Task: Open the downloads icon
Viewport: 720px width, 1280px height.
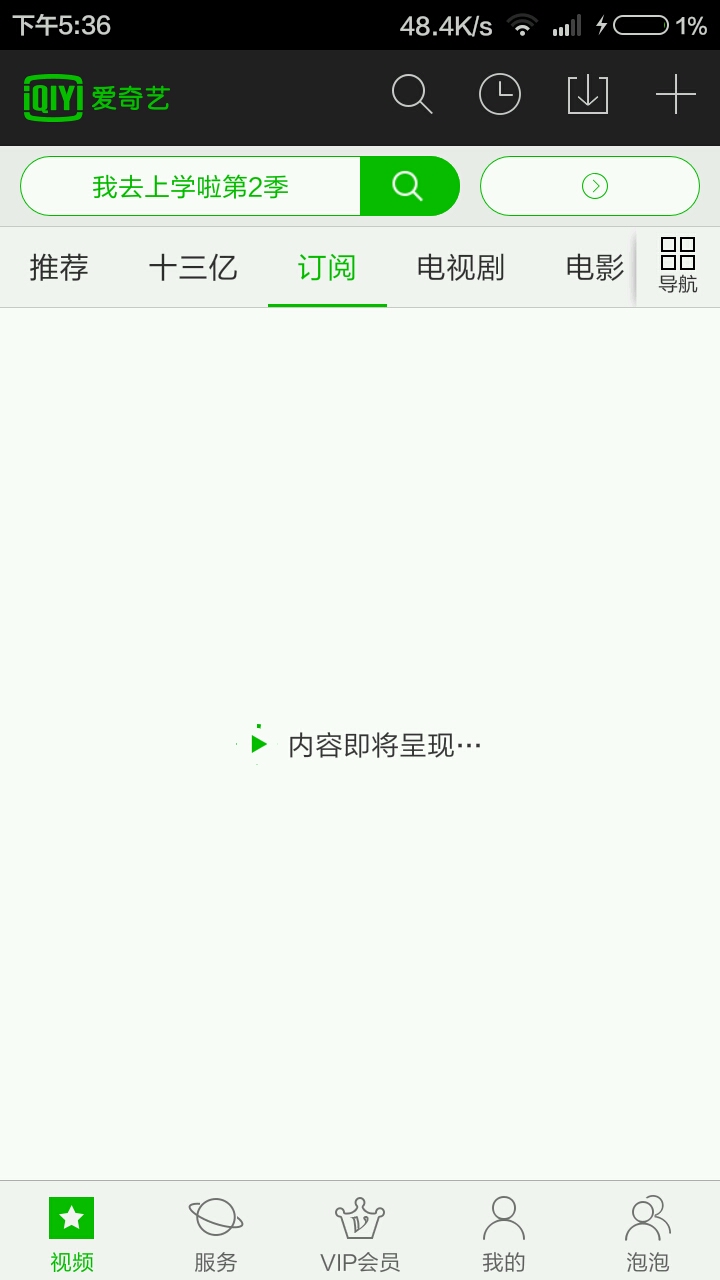Action: pos(588,95)
